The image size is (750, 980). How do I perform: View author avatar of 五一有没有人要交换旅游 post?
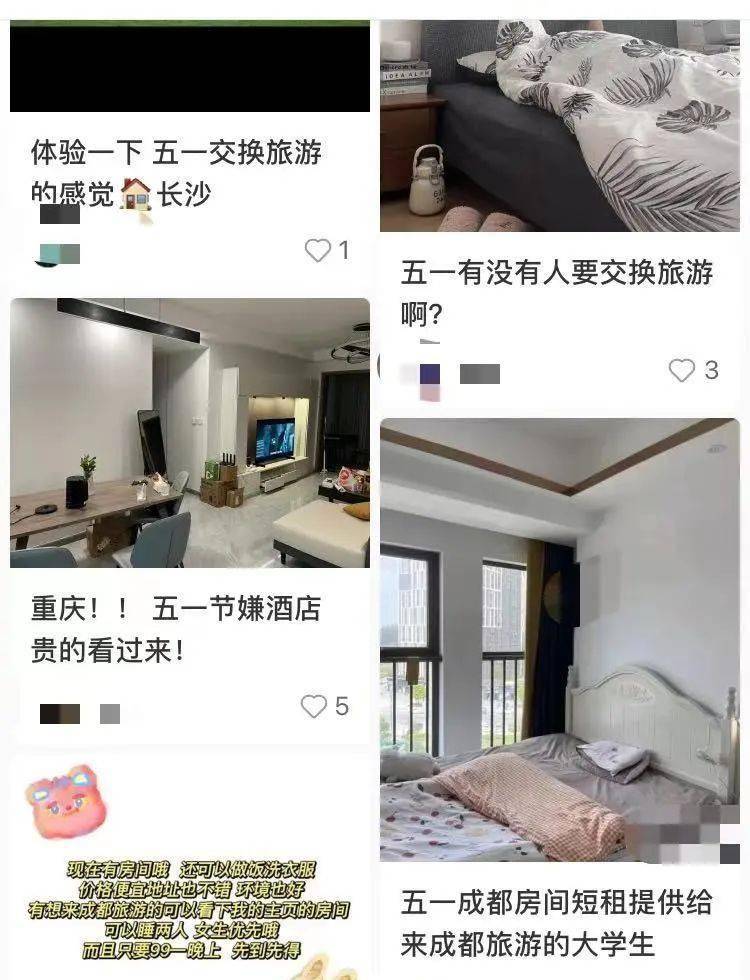click(429, 375)
